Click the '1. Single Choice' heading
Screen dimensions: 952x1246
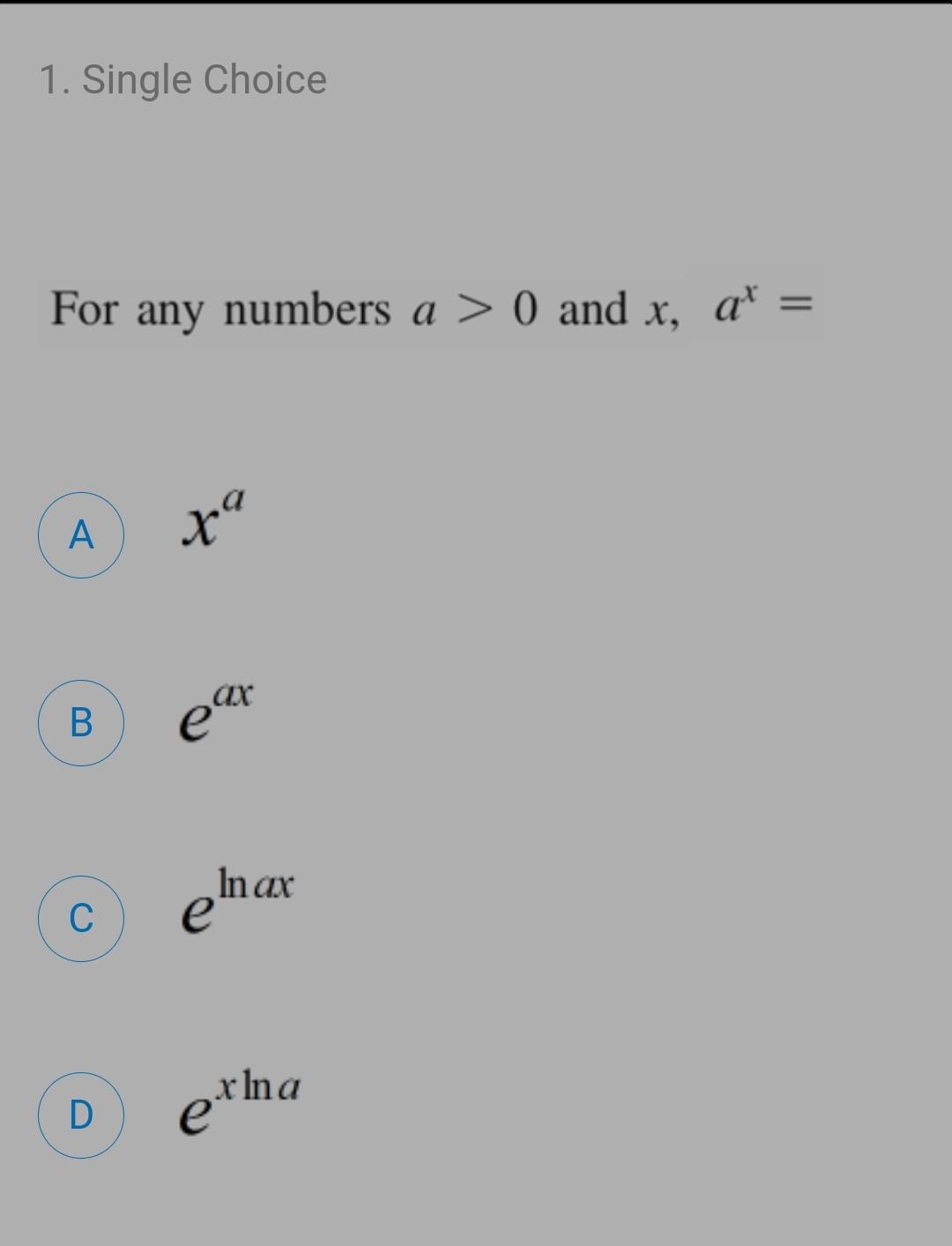coord(182,79)
